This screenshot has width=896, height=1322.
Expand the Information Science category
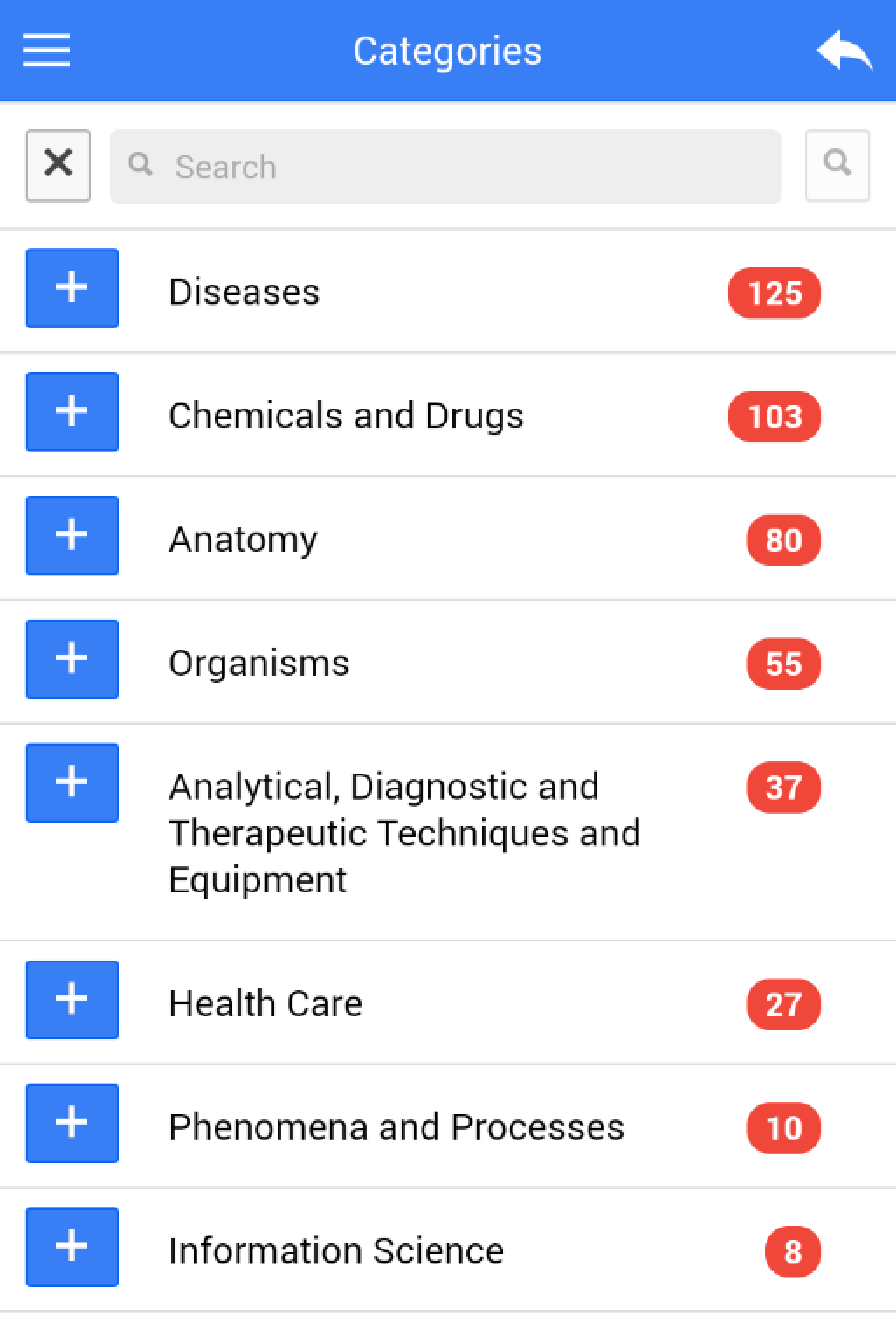(72, 1248)
